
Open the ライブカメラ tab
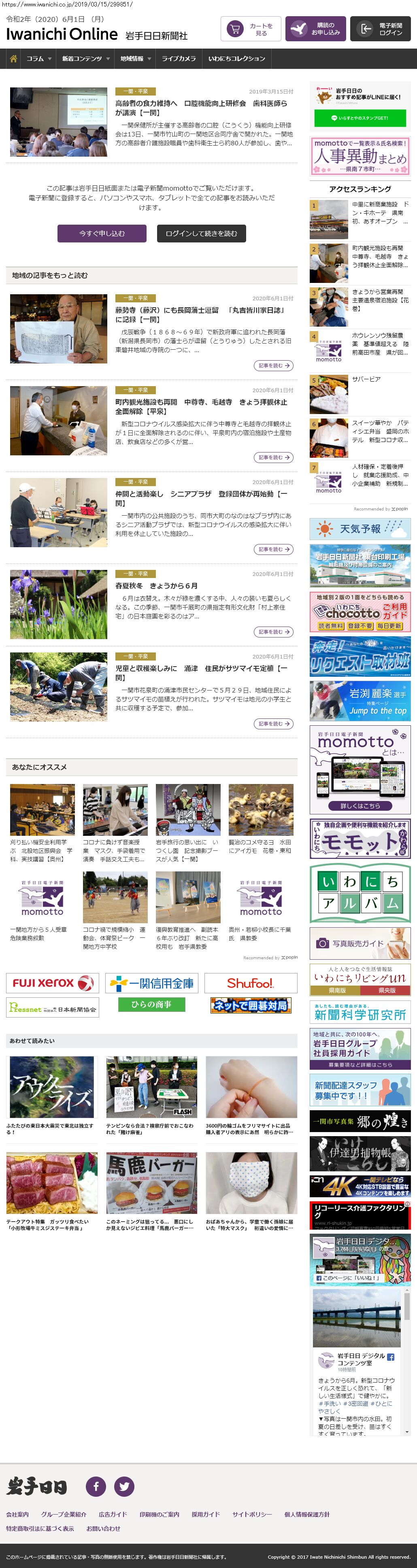click(x=179, y=59)
